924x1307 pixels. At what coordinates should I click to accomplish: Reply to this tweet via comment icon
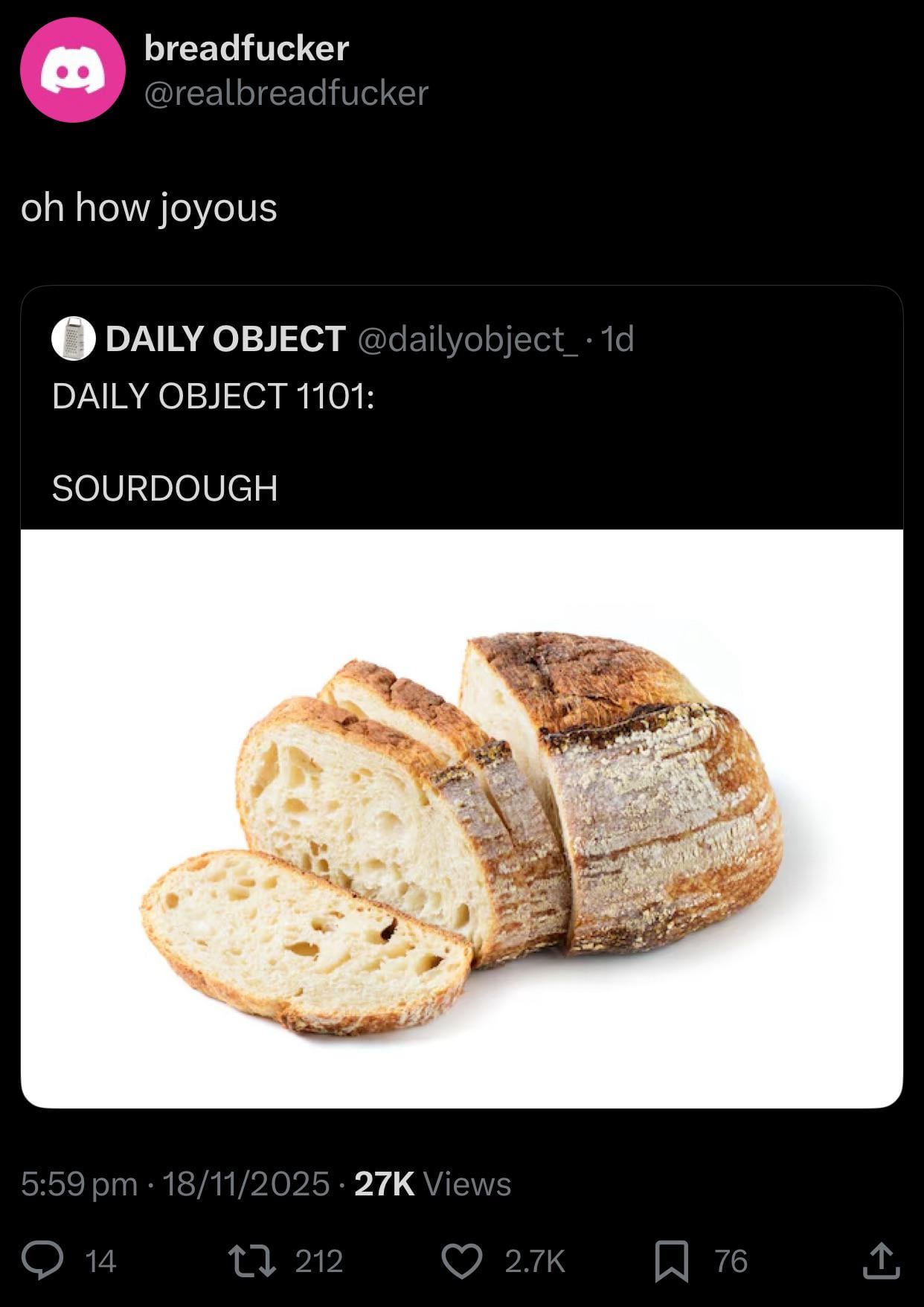pos(42,1261)
